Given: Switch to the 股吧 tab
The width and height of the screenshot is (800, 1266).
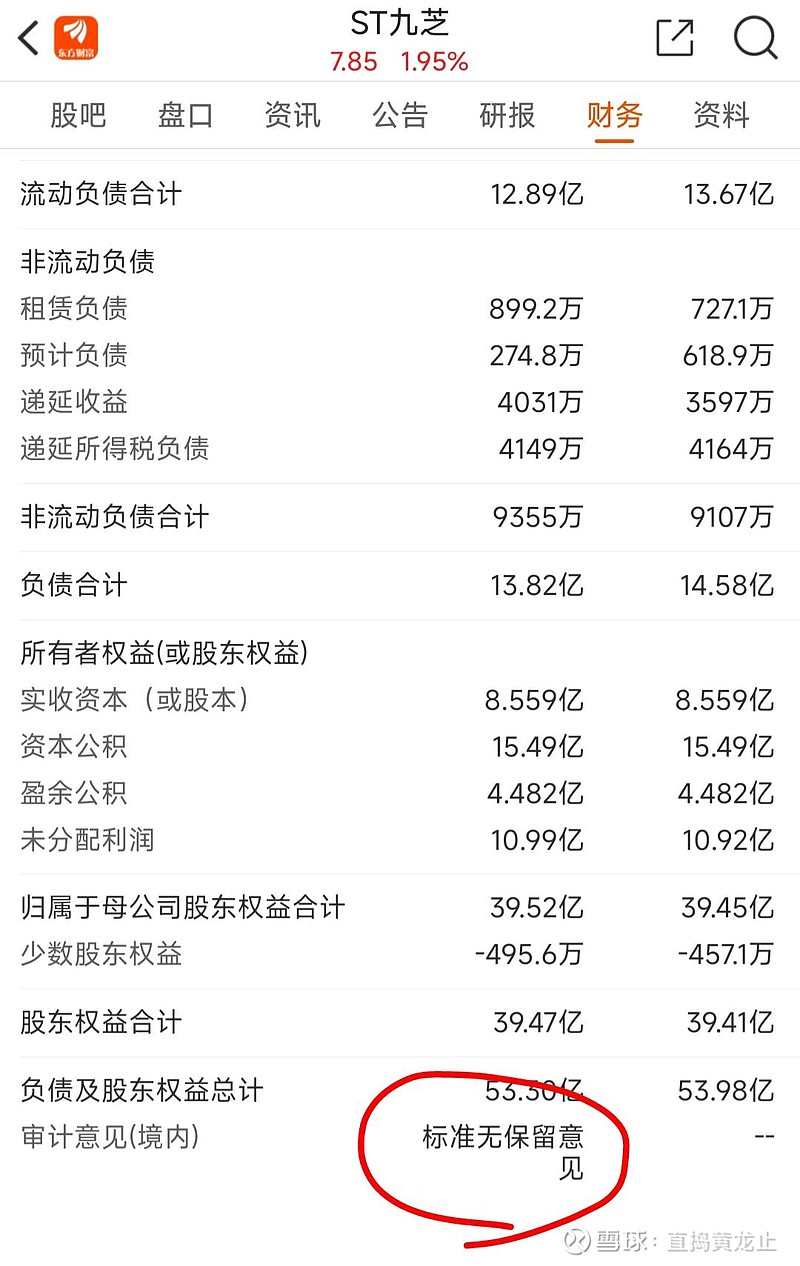Looking at the screenshot, I should pyautogui.click(x=80, y=116).
